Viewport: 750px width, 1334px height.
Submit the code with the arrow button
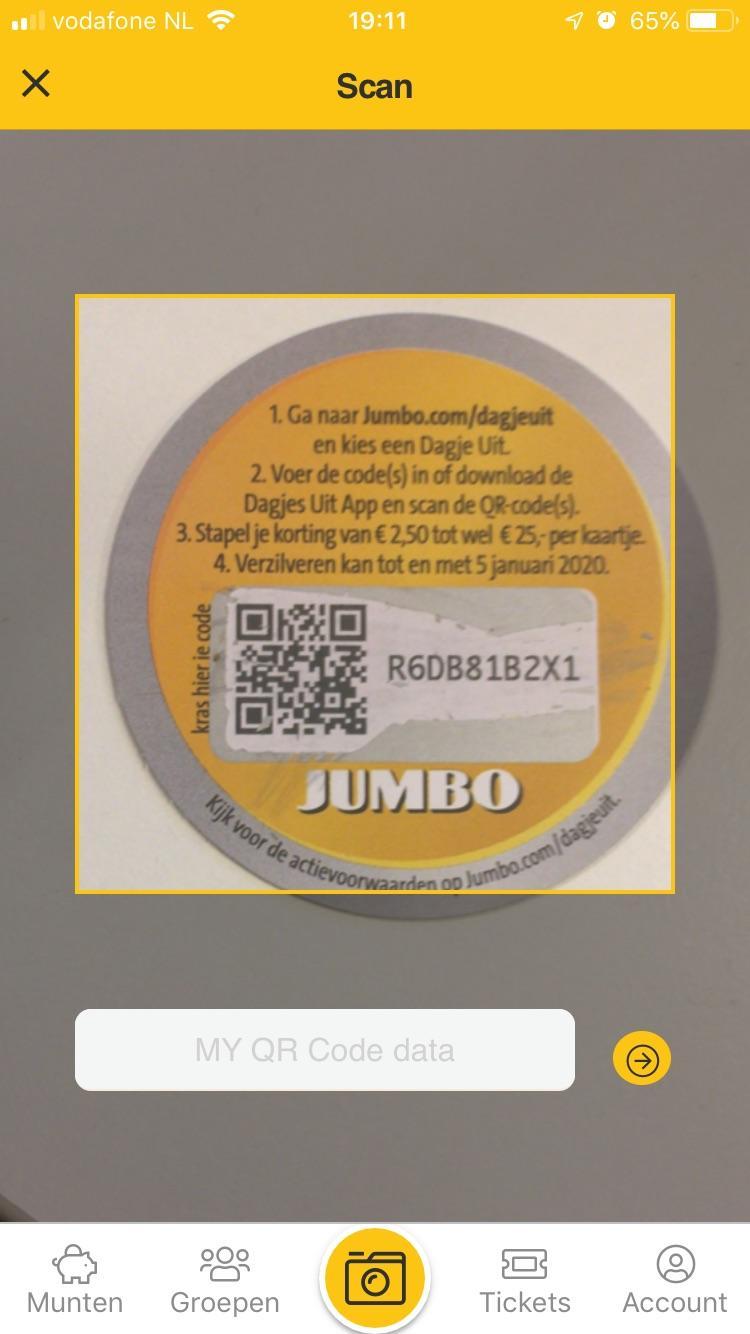tap(642, 1059)
